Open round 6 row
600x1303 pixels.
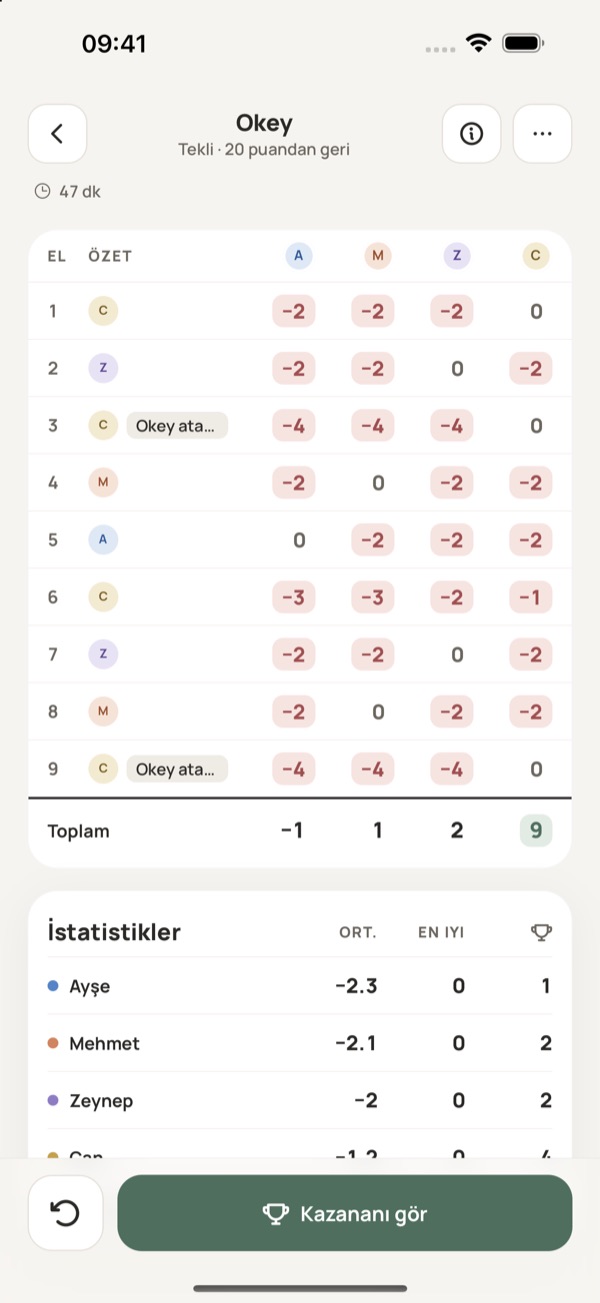point(300,598)
